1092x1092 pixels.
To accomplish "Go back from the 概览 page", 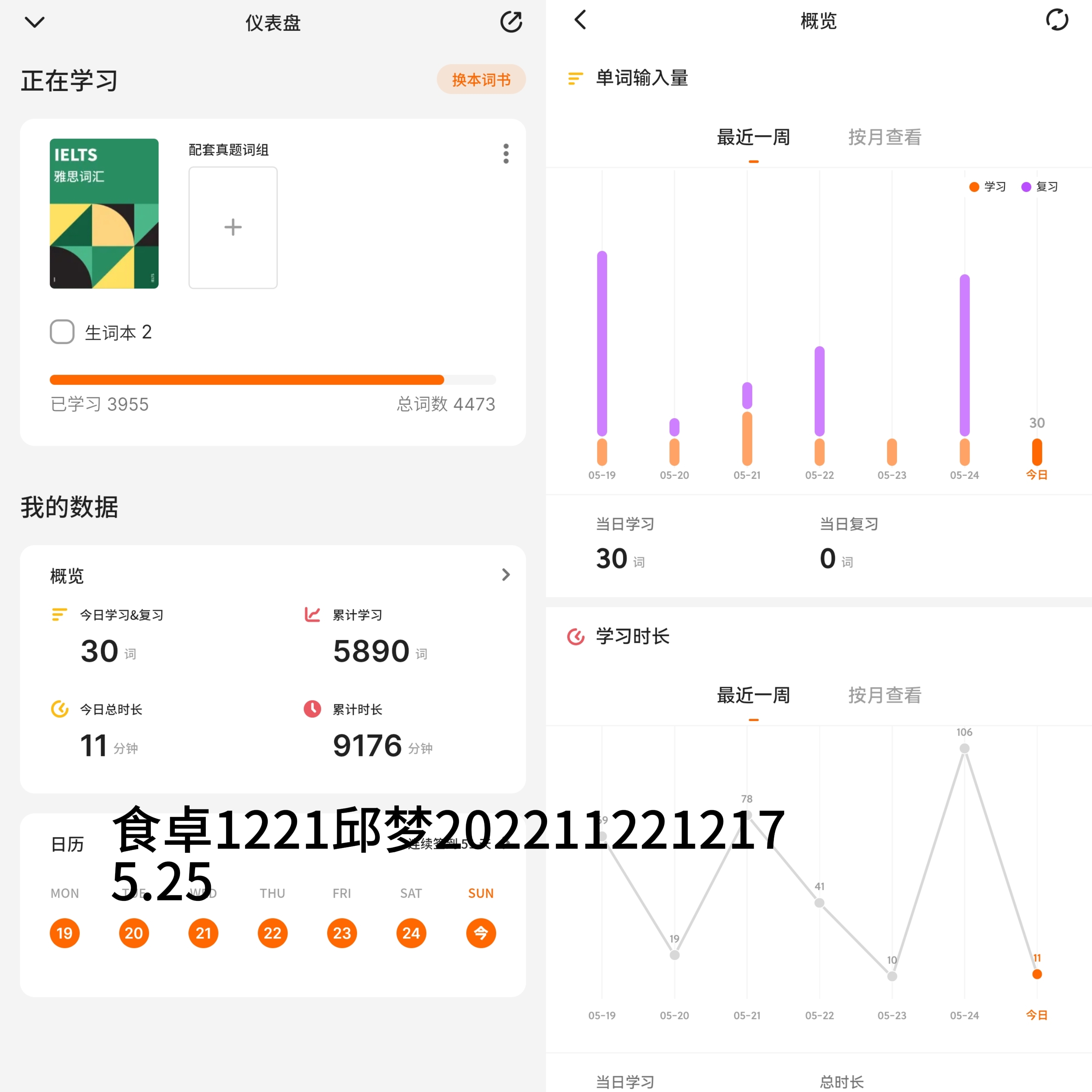I will coord(581,20).
